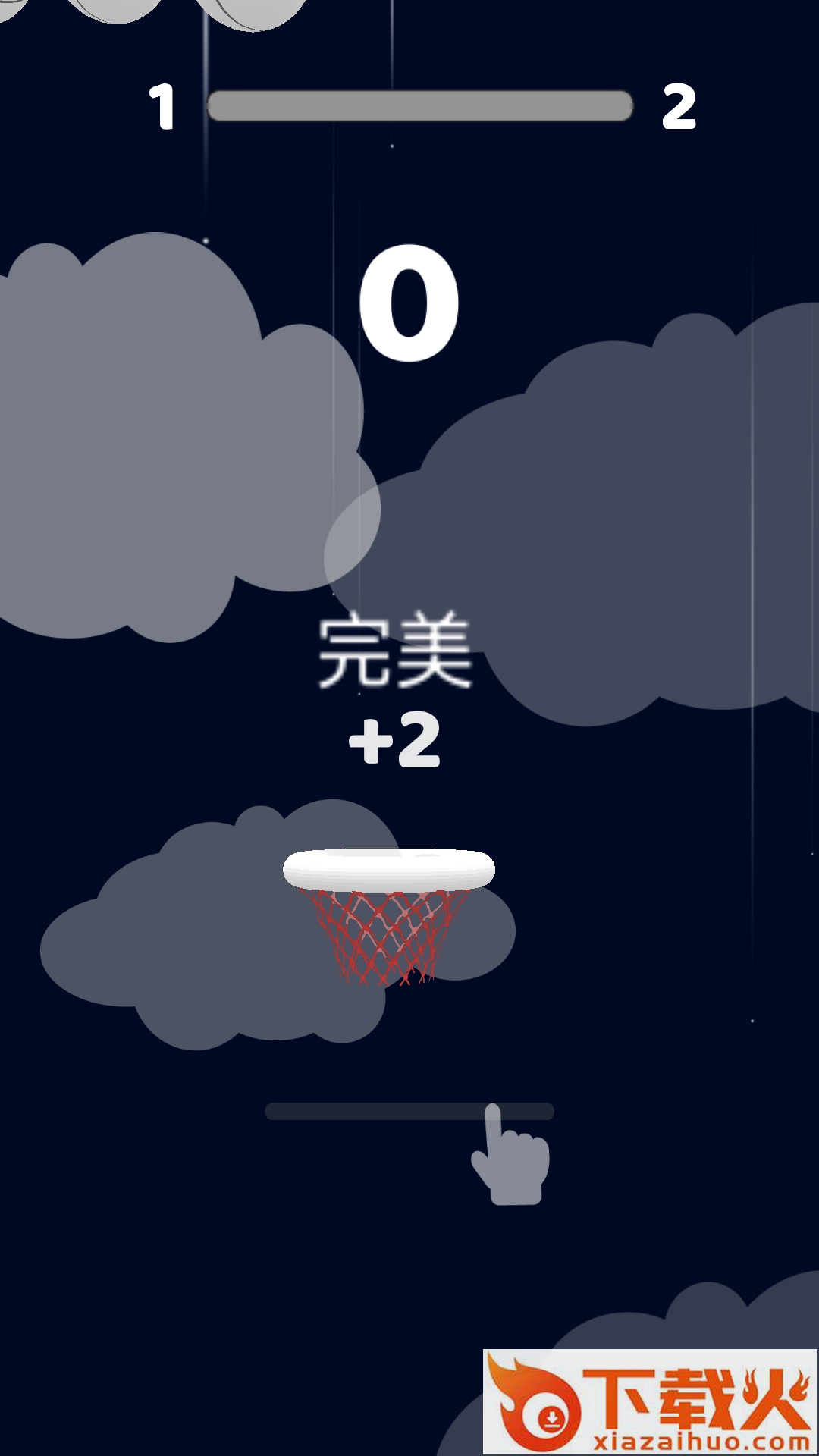
Task: Tap the slide control bar below the hoop
Action: (x=409, y=1112)
